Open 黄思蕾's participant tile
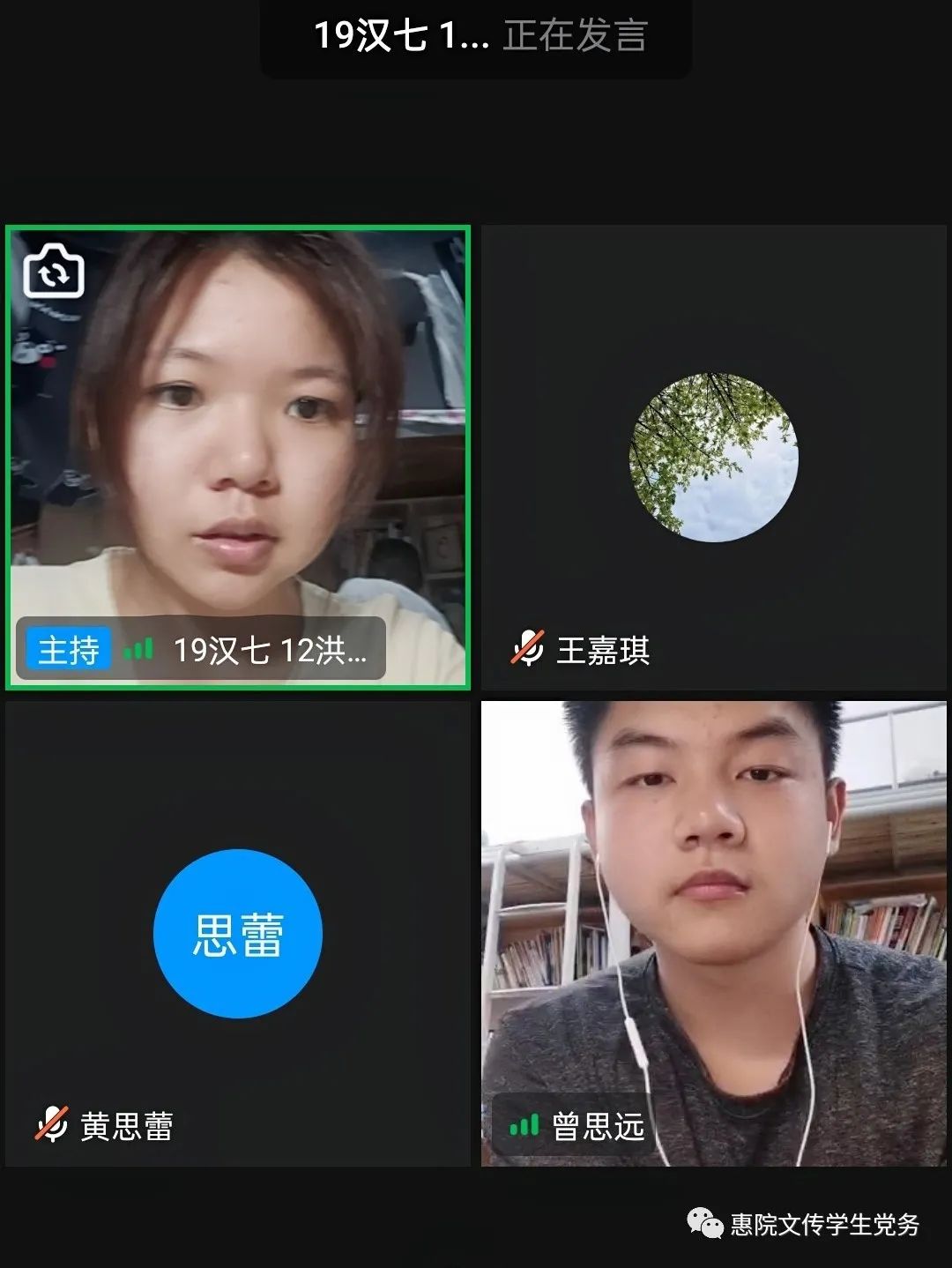This screenshot has width=952, height=1268. click(238, 933)
